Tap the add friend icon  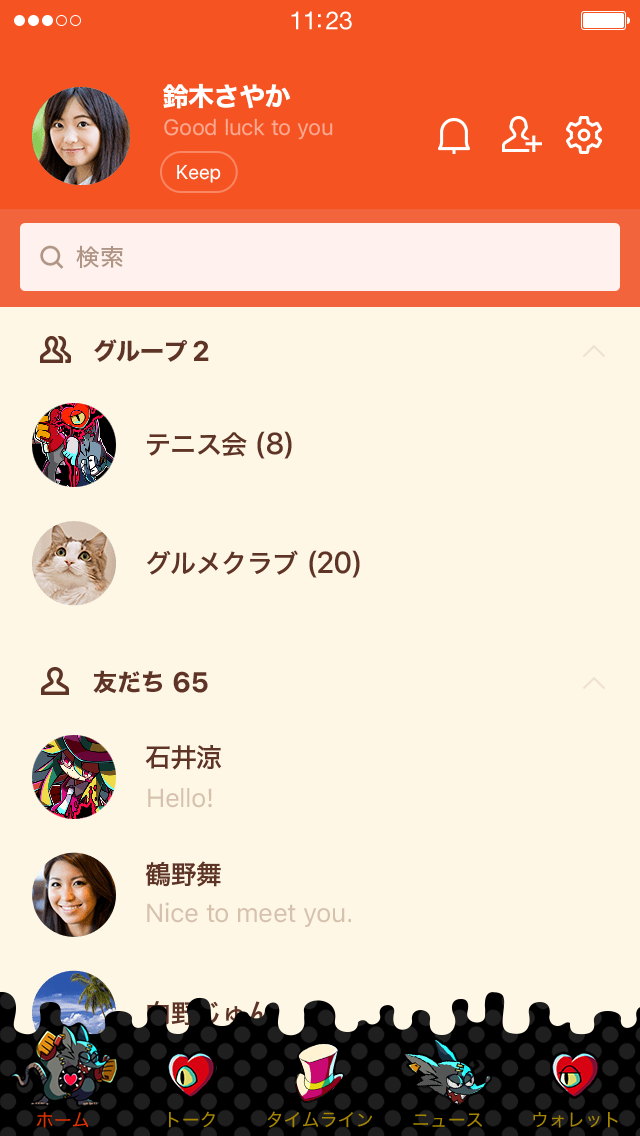[521, 135]
